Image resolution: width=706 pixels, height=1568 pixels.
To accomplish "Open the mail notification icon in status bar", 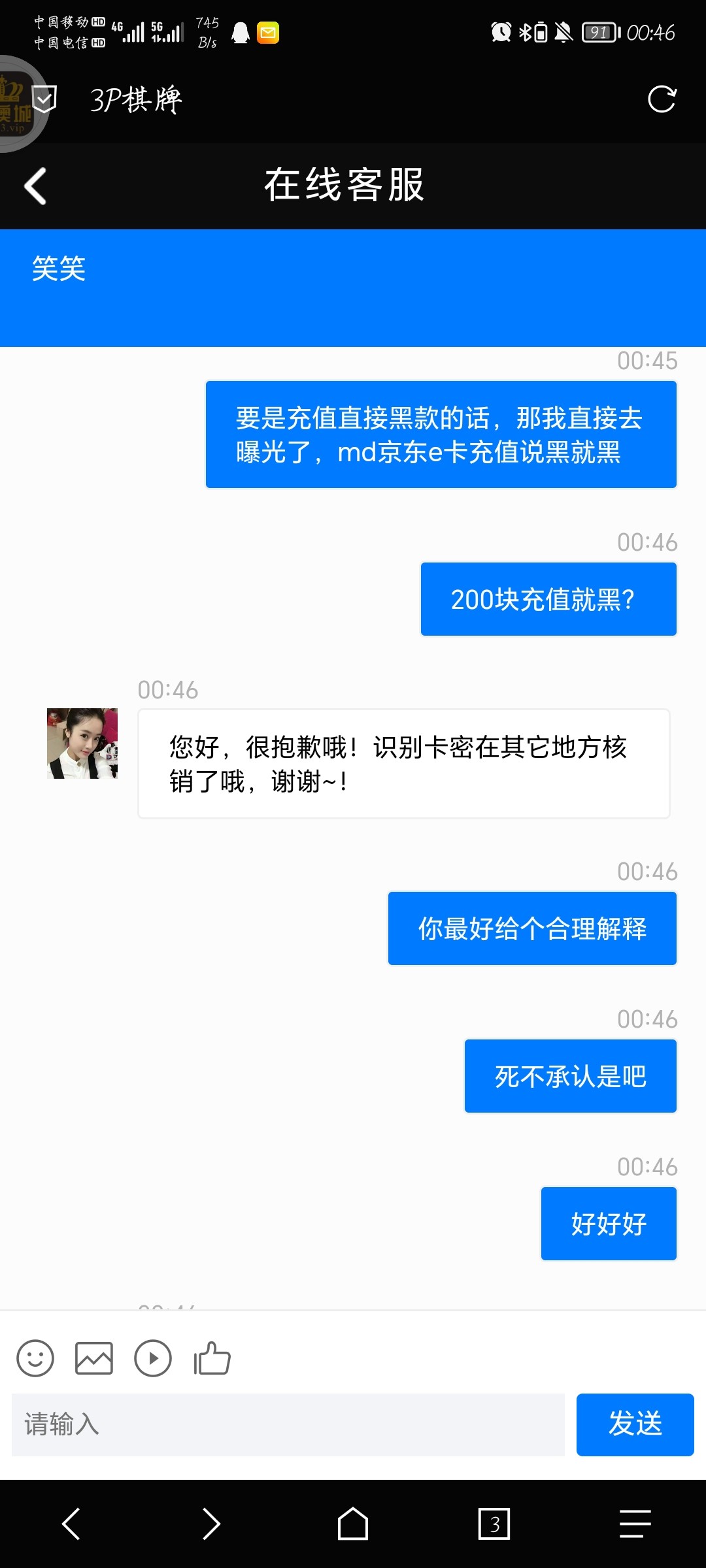I will point(267,33).
